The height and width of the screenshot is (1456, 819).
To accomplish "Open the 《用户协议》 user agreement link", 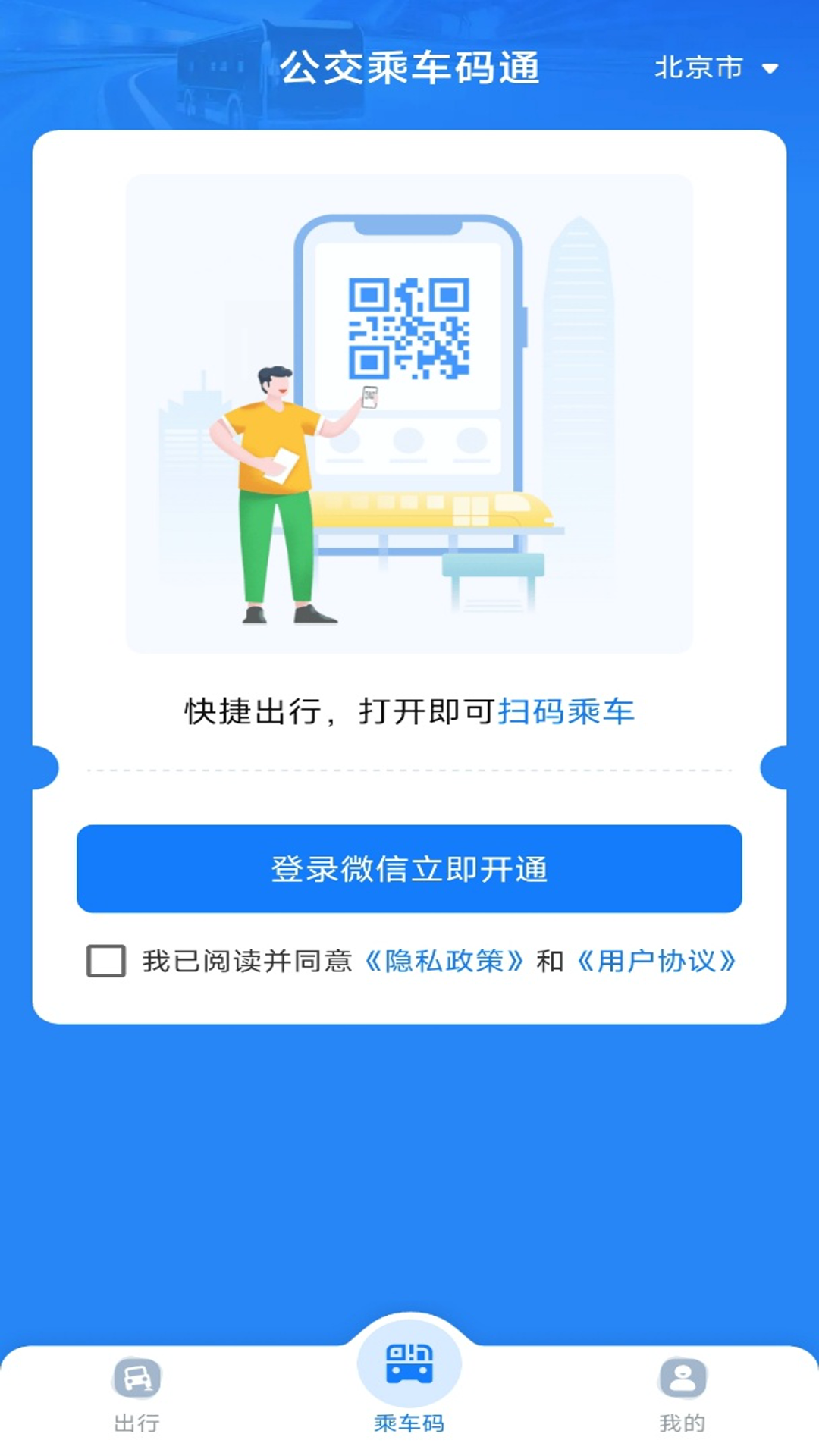I will (656, 960).
